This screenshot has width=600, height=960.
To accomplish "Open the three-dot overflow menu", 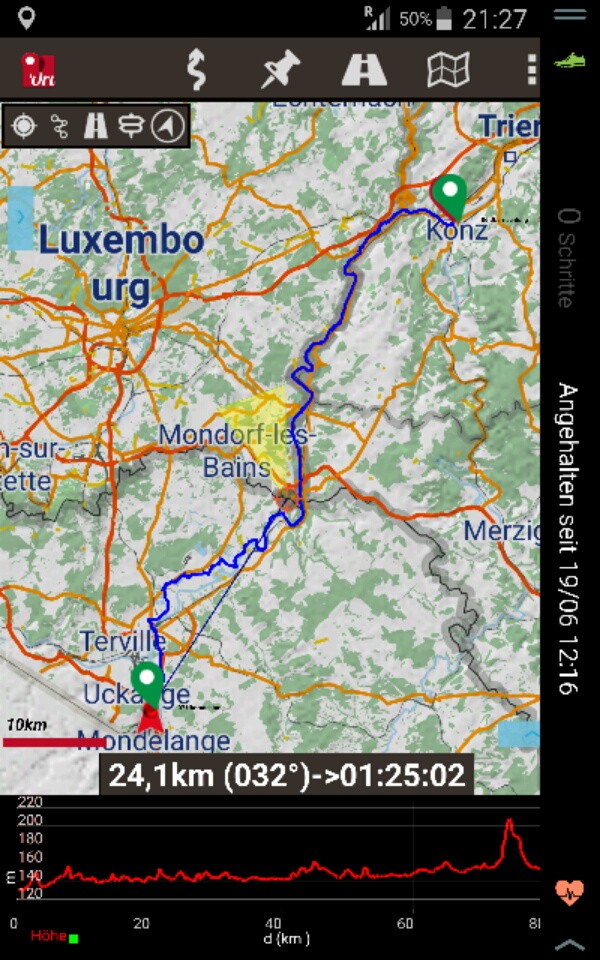I will 531,69.
